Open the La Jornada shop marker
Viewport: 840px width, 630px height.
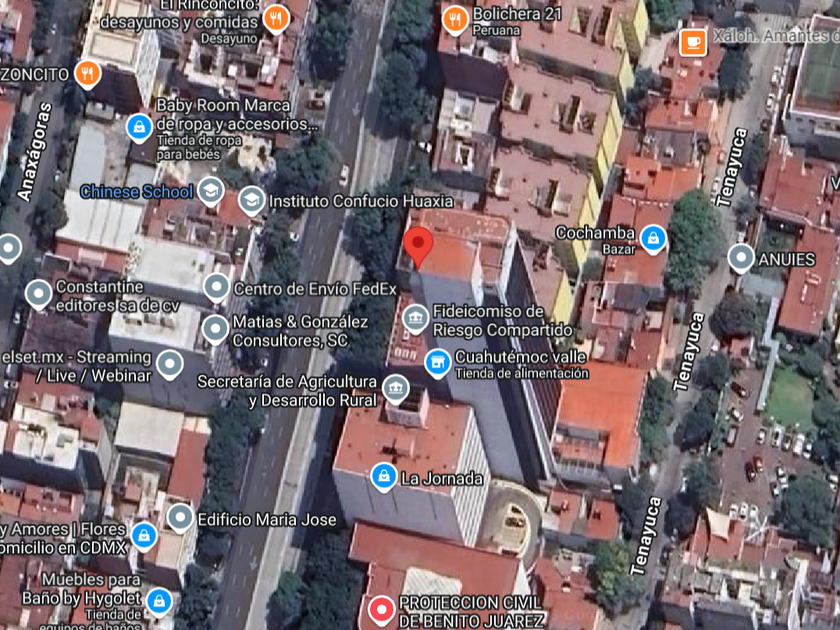[384, 476]
